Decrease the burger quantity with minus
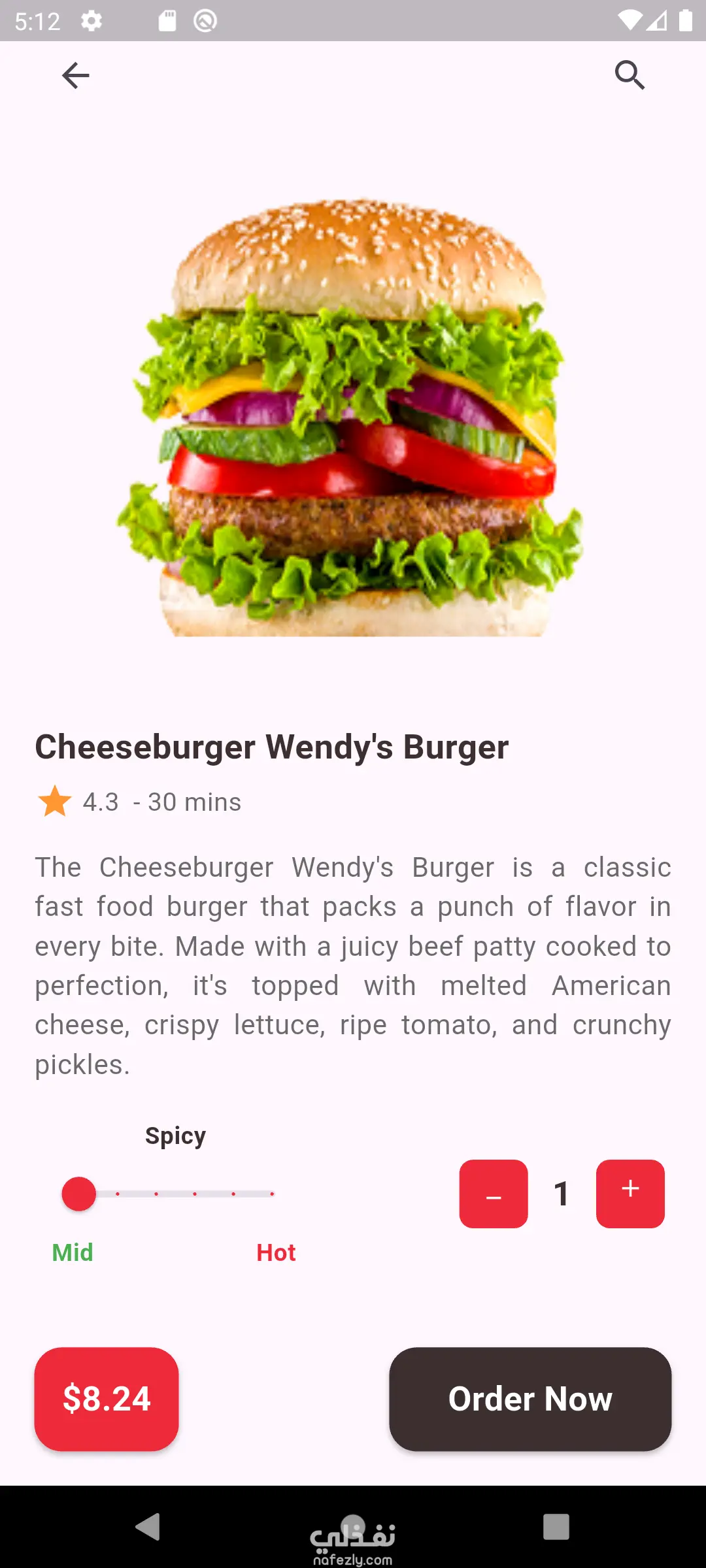This screenshot has height=1568, width=706. (494, 1194)
